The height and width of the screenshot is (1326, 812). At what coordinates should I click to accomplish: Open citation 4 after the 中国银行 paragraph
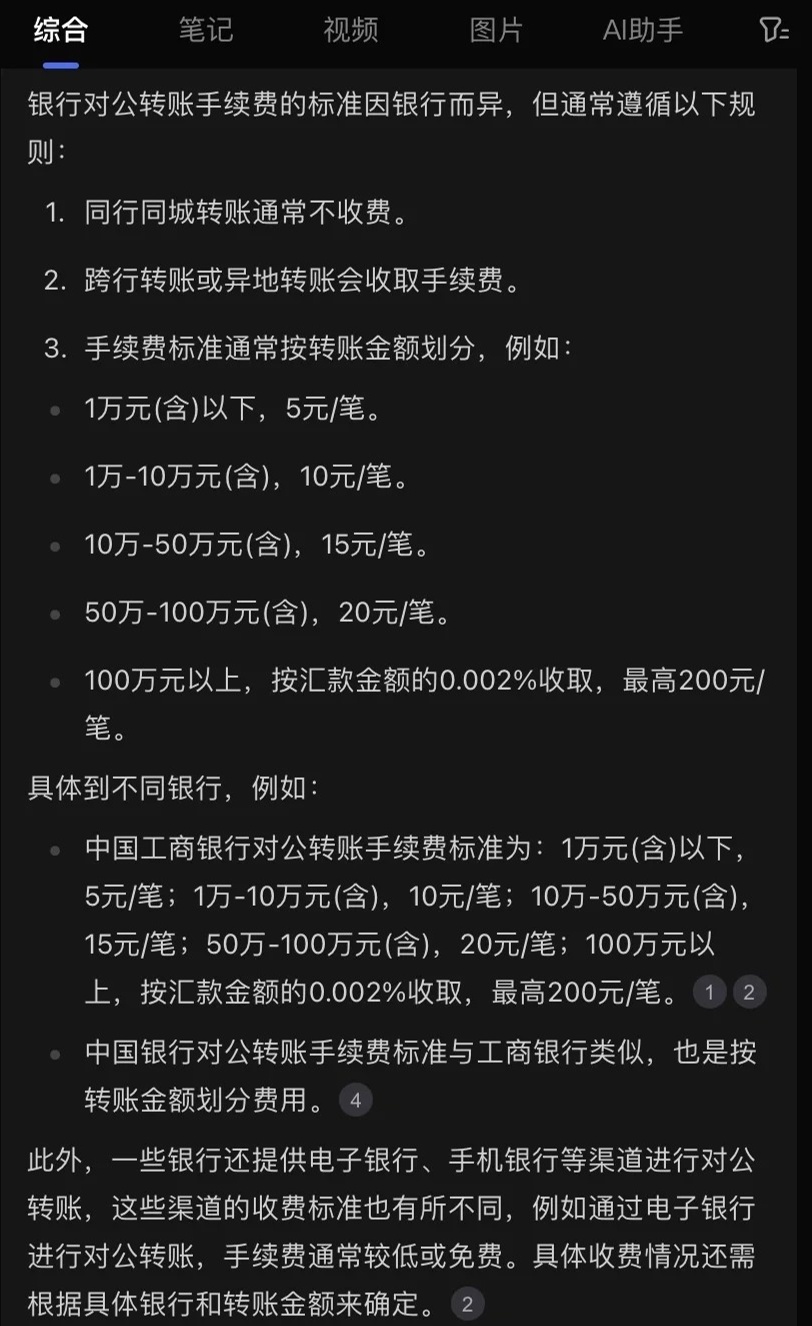pos(355,1101)
